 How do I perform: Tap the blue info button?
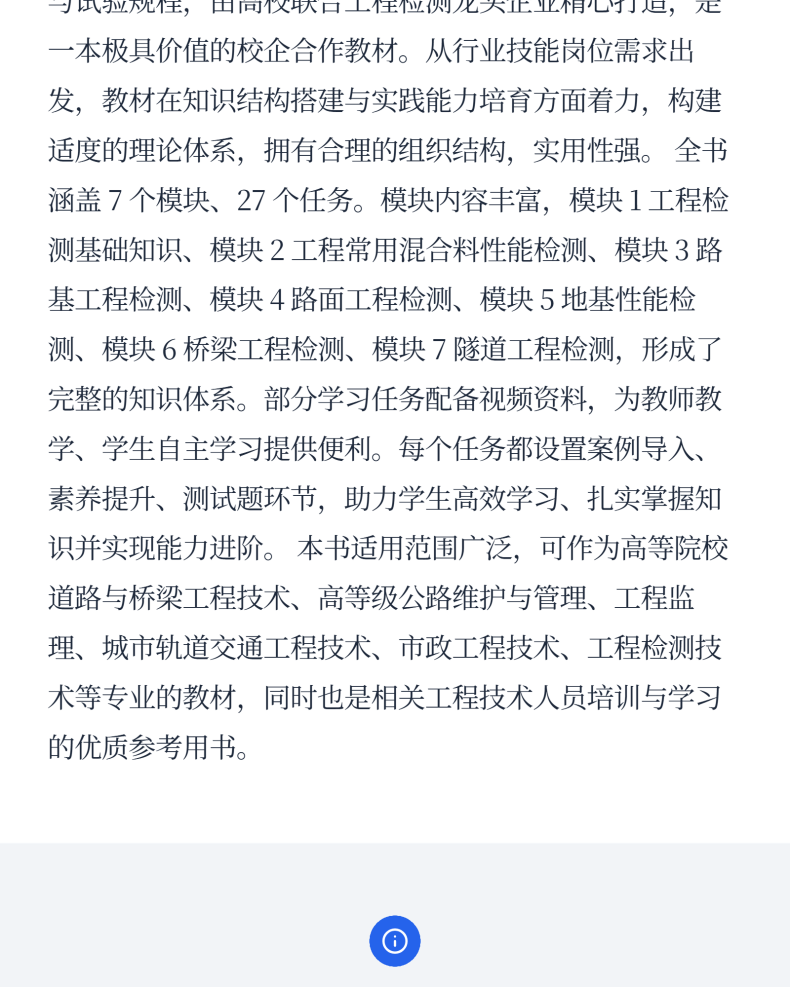(x=395, y=941)
